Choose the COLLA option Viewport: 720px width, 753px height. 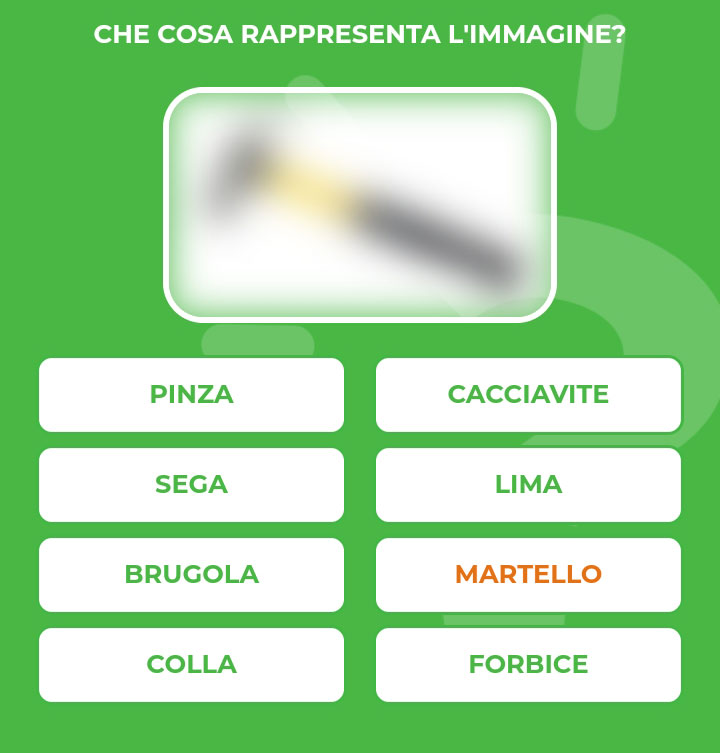pos(191,665)
